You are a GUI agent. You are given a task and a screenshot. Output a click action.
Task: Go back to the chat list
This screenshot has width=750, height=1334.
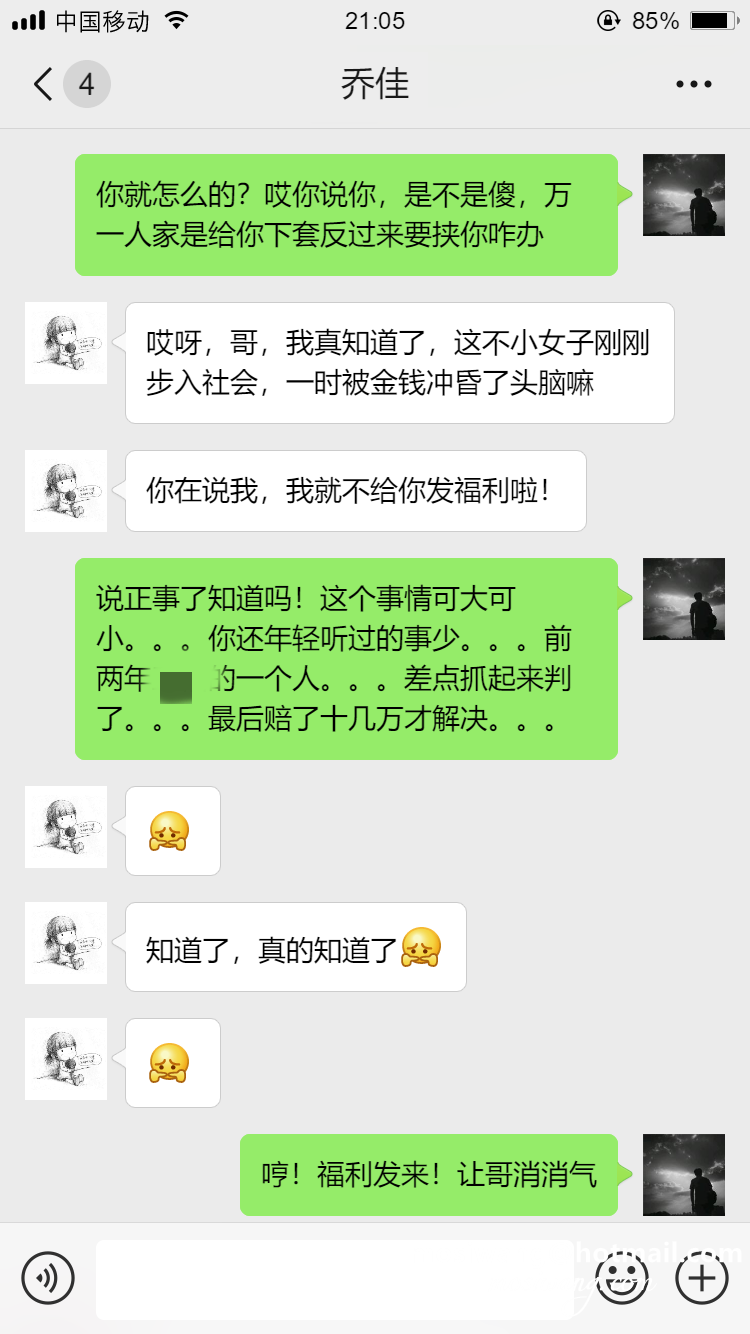tap(42, 84)
